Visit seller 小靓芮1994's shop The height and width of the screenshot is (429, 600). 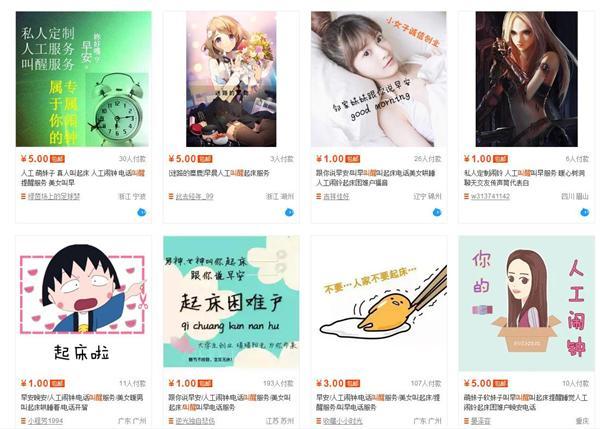tap(45, 421)
